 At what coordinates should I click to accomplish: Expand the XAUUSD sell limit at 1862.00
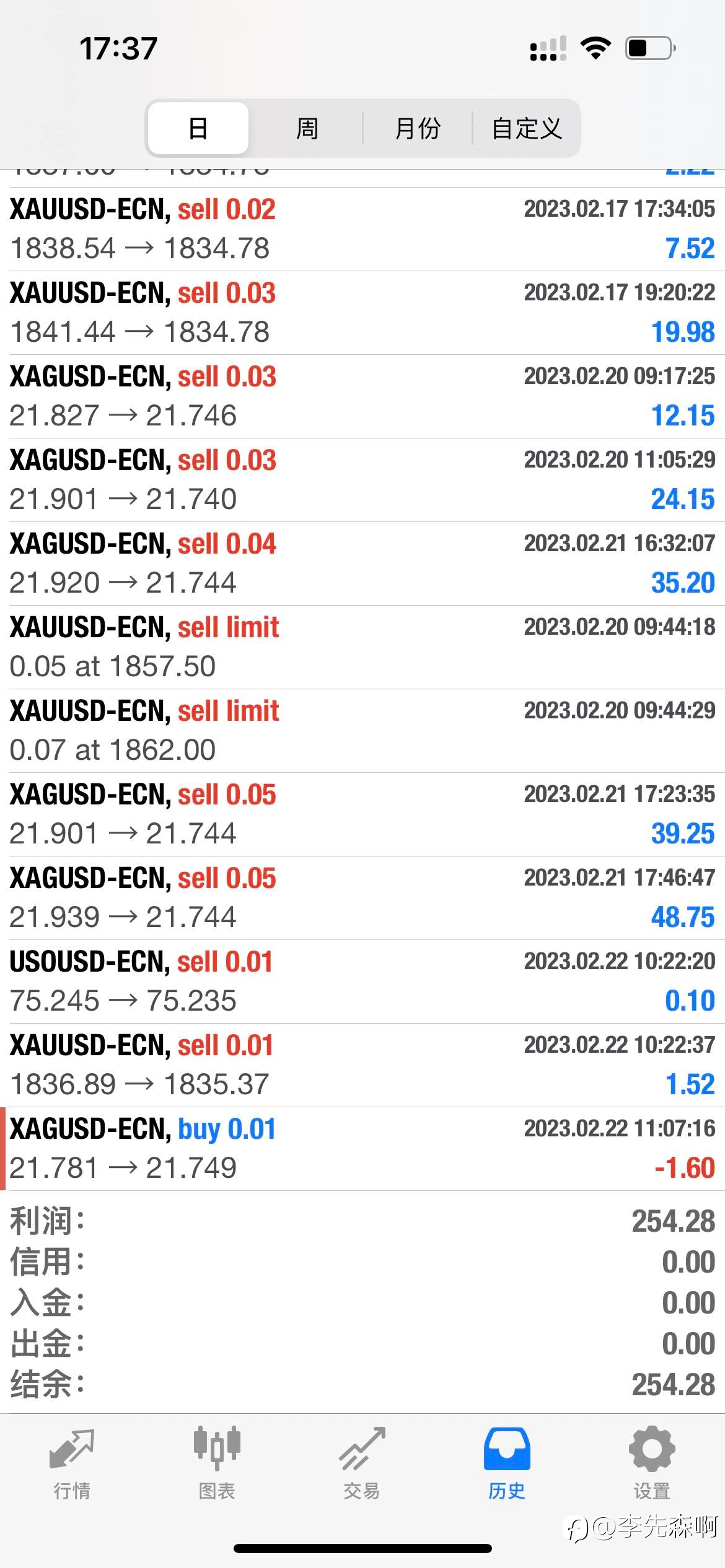click(362, 731)
